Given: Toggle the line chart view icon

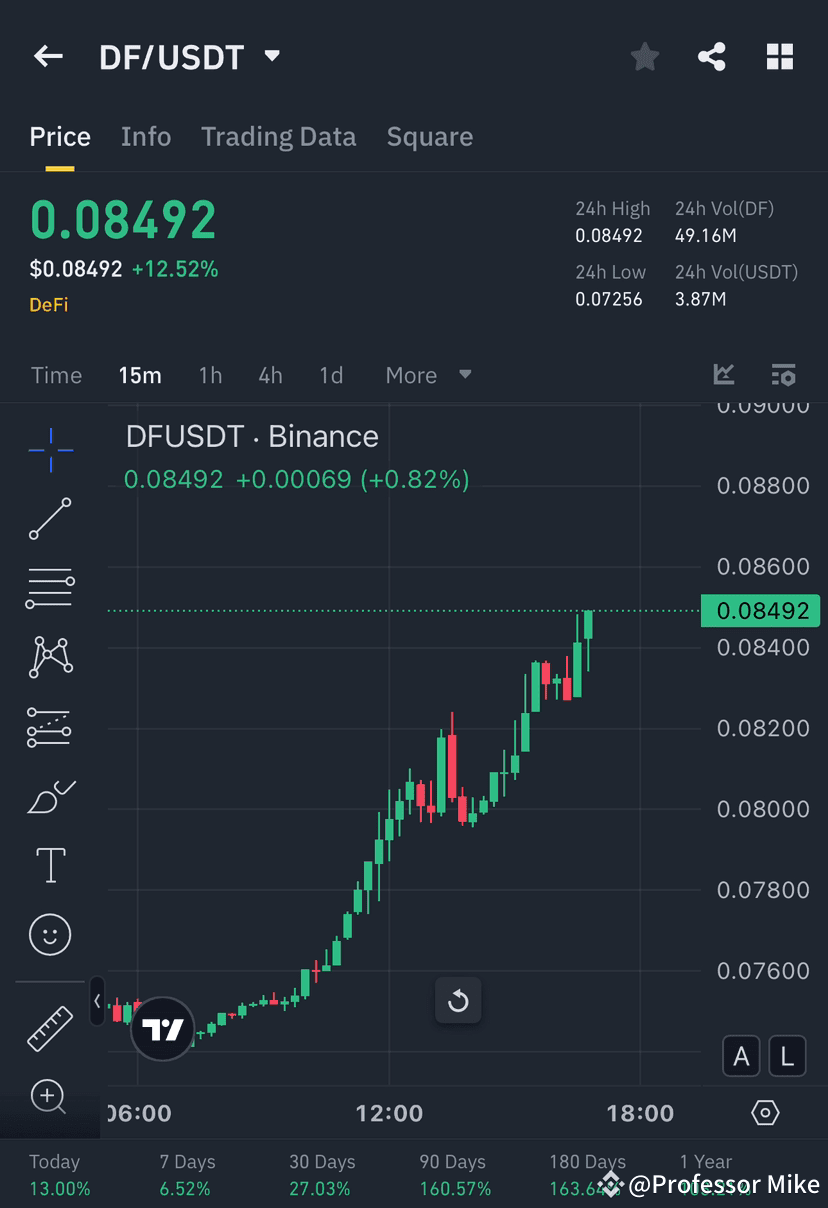Looking at the screenshot, I should [724, 375].
